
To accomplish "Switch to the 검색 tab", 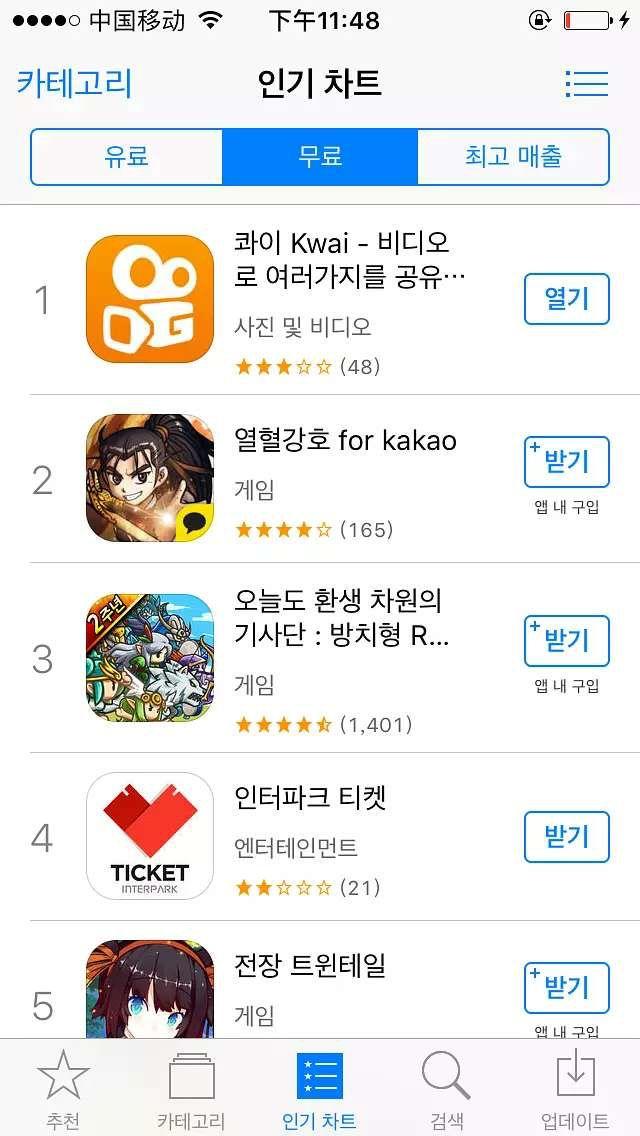I will [x=446, y=1088].
